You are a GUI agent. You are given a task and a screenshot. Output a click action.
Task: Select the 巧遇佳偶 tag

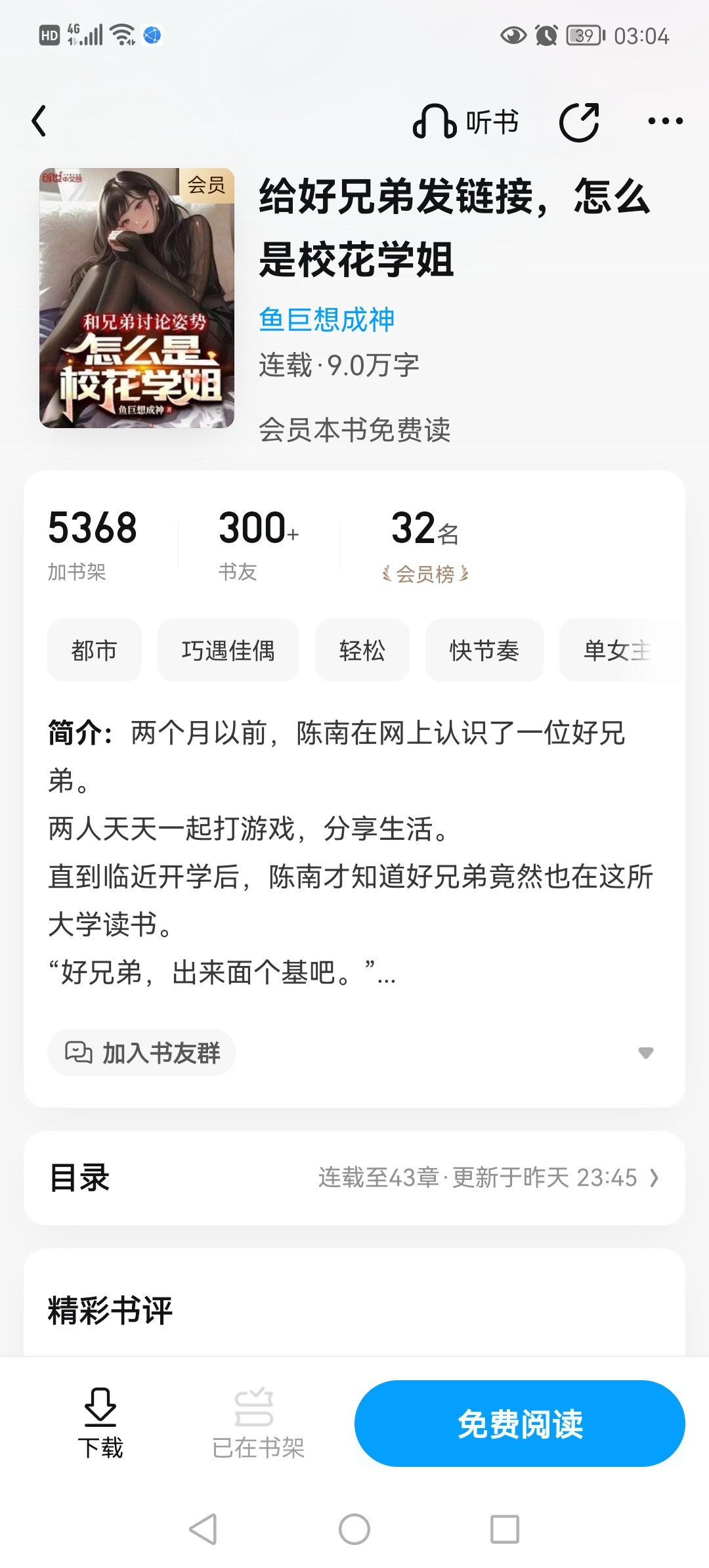coord(228,650)
